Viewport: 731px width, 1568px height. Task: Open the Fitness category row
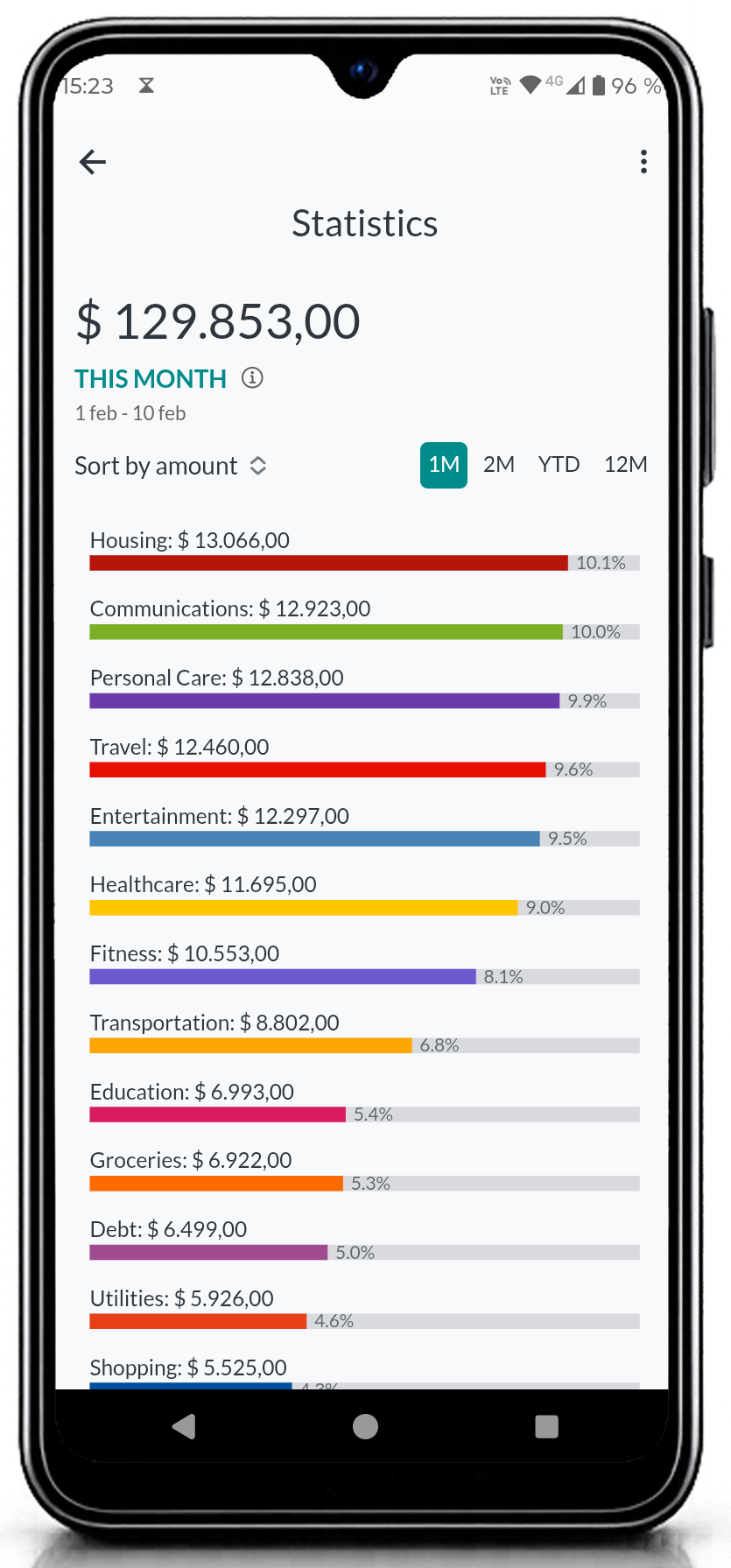click(x=364, y=965)
